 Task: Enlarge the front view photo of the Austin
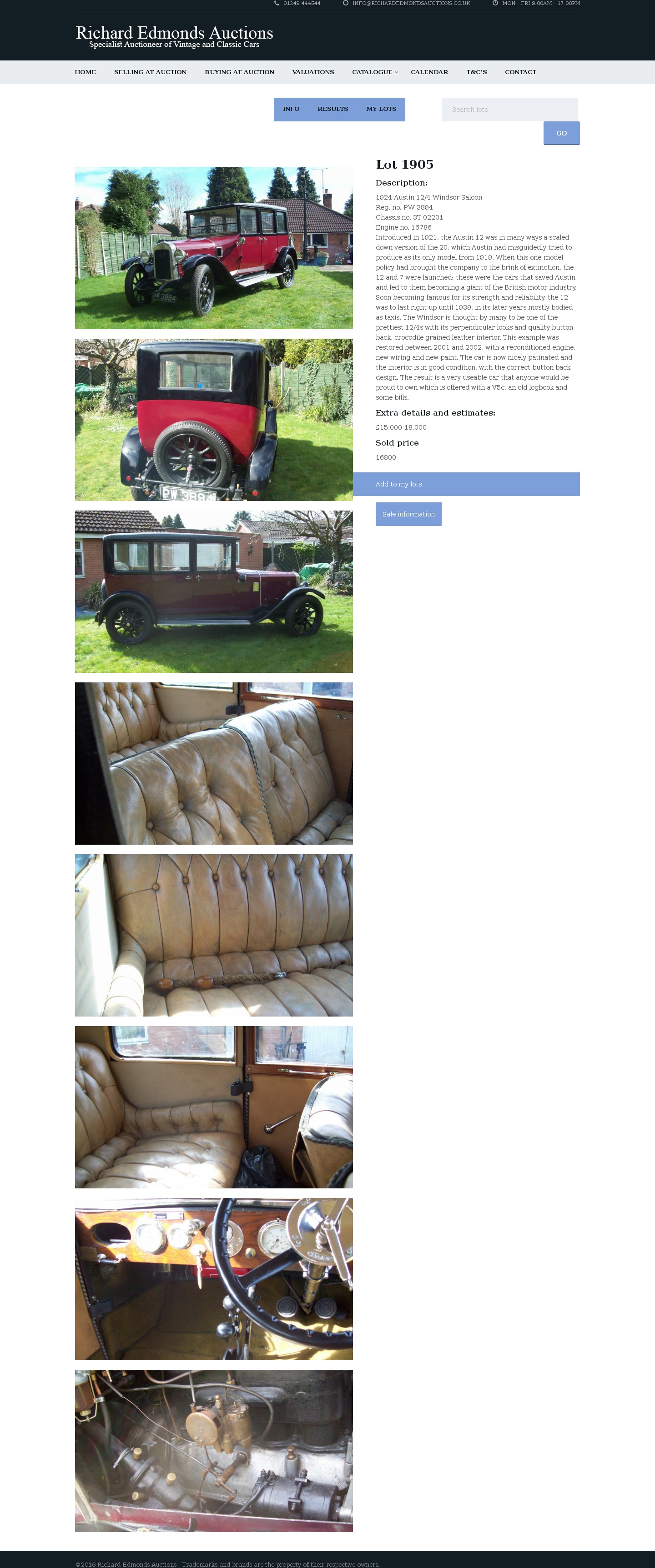[x=214, y=248]
